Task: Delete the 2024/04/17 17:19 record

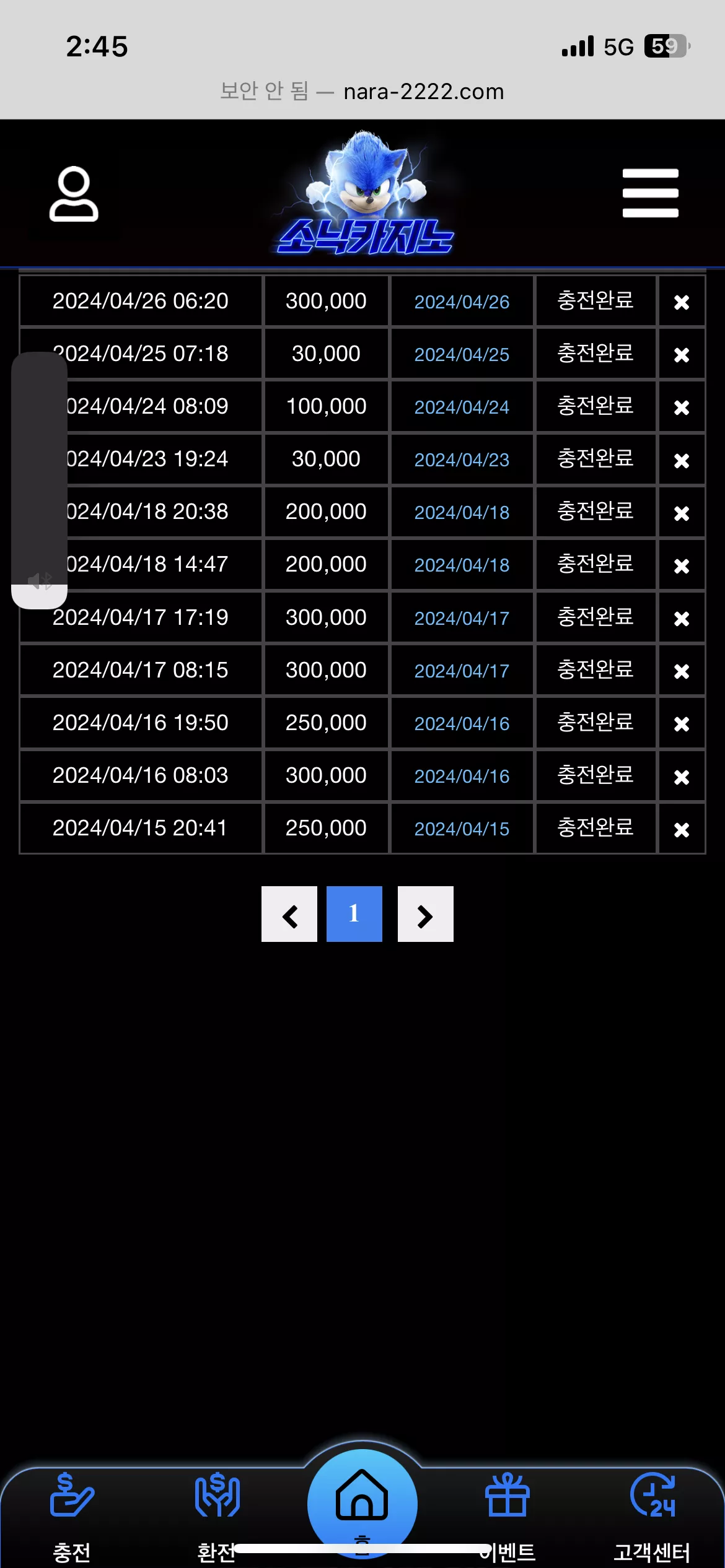Action: pos(682,619)
